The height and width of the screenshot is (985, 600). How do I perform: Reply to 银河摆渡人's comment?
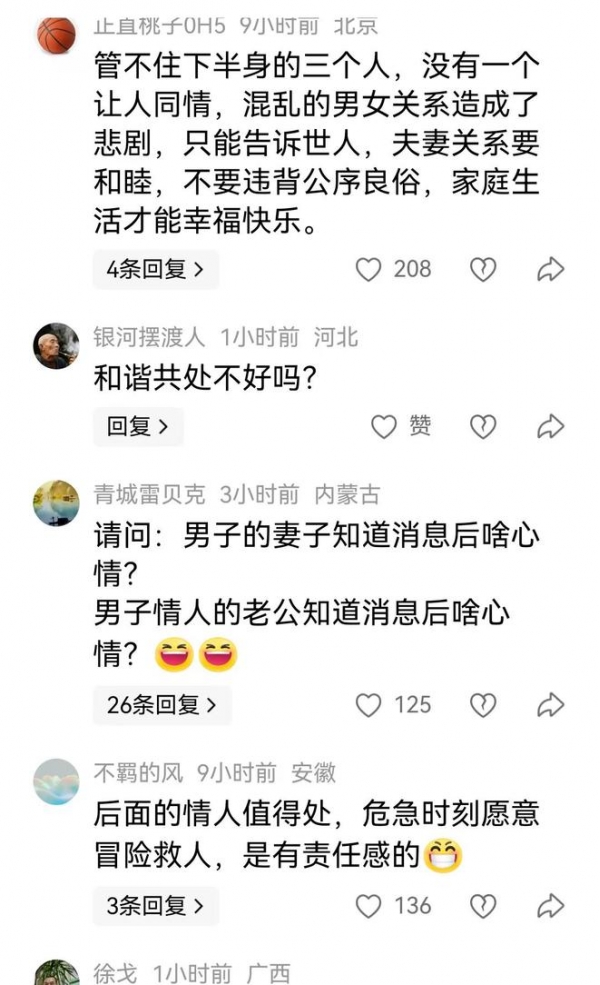tap(137, 427)
